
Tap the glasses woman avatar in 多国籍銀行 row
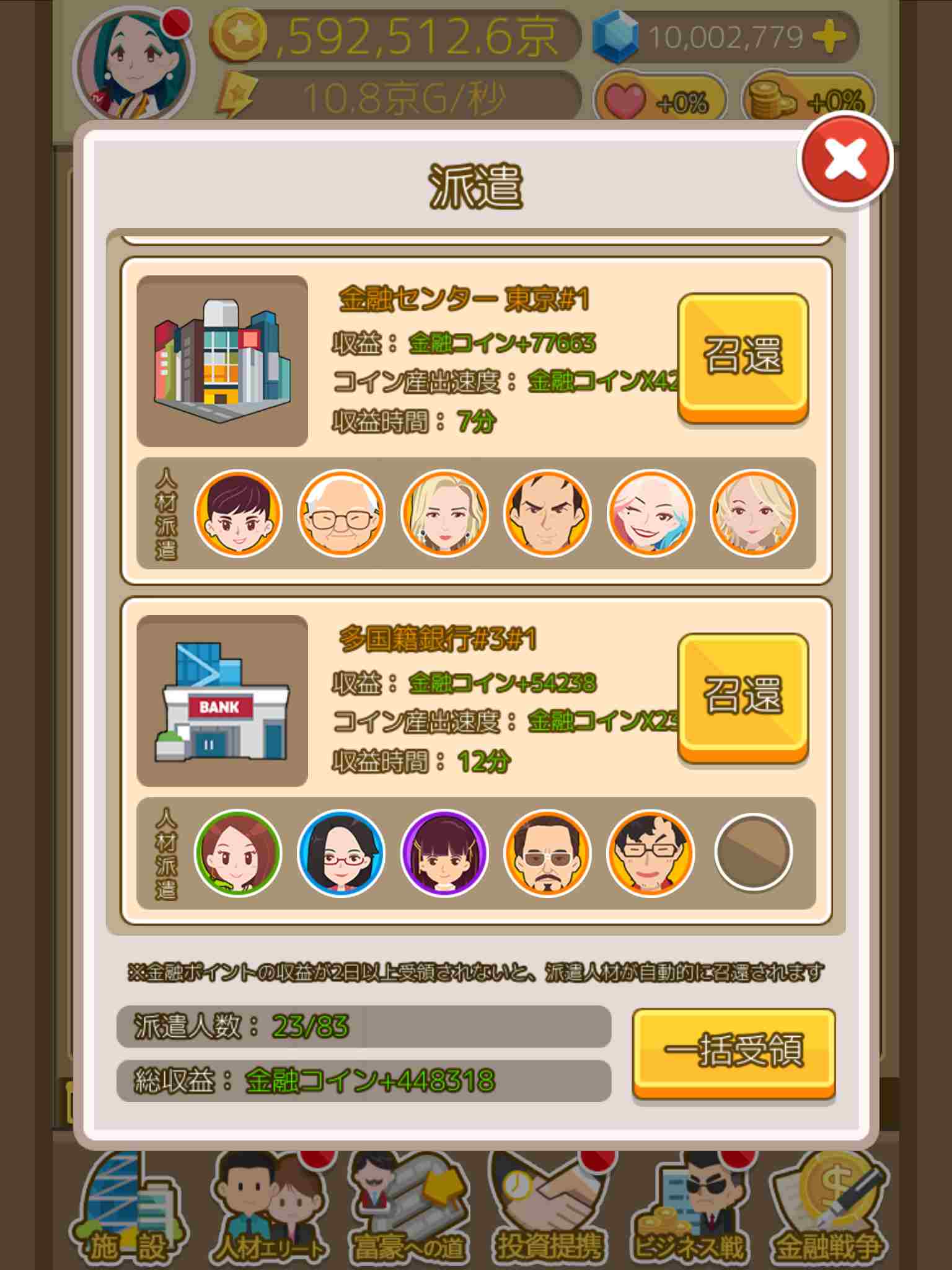click(x=341, y=853)
